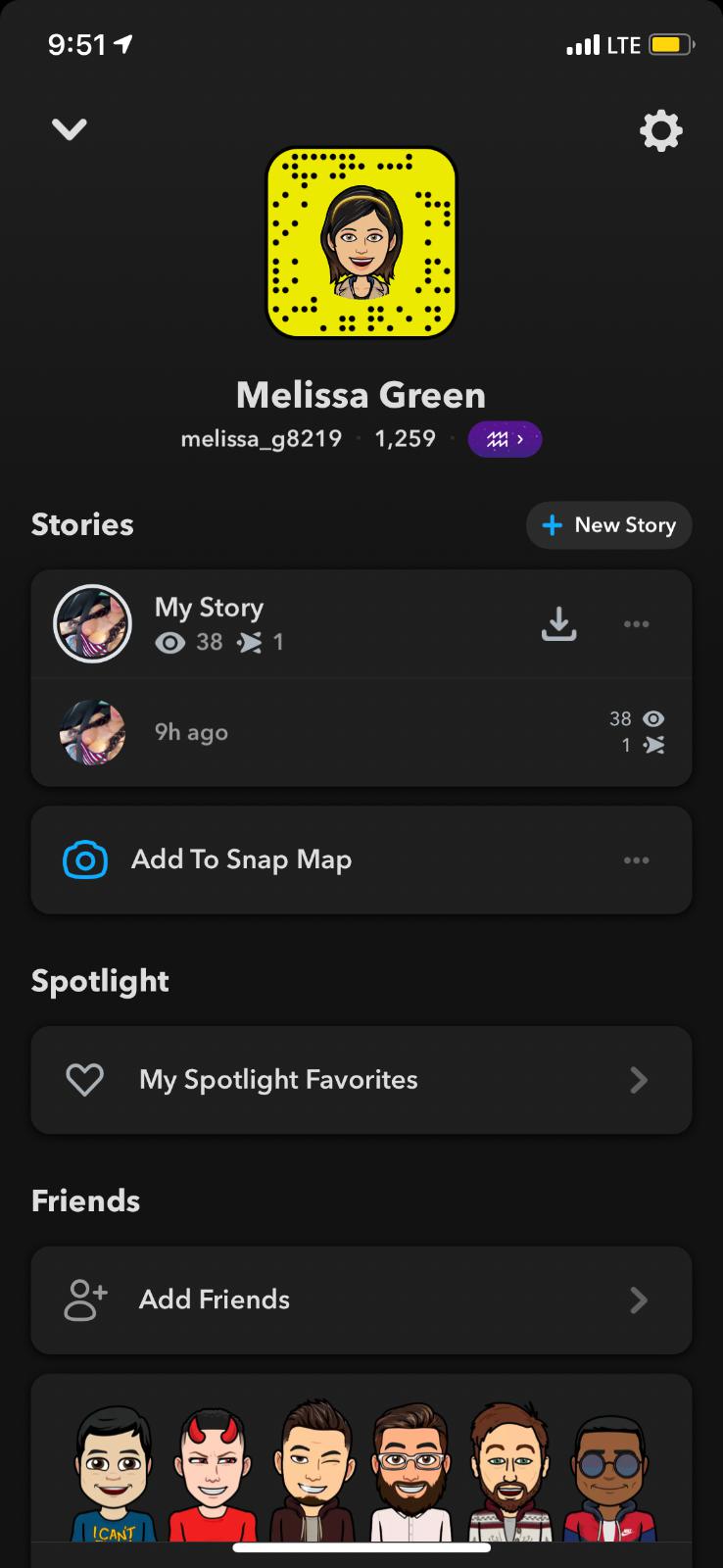723x1568 pixels.
Task: Tap Add To Snap Map
Action: (x=241, y=860)
